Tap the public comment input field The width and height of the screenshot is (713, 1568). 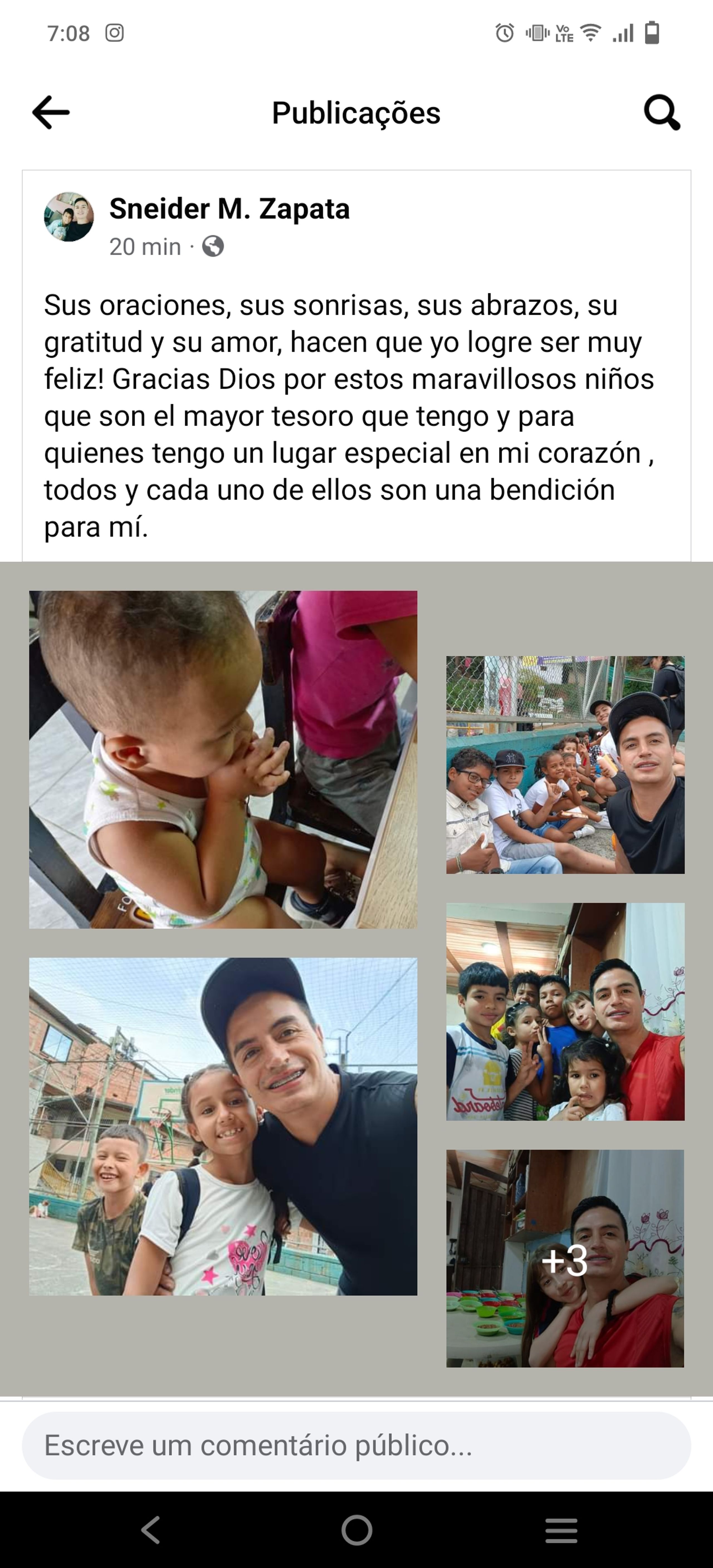click(356, 1445)
